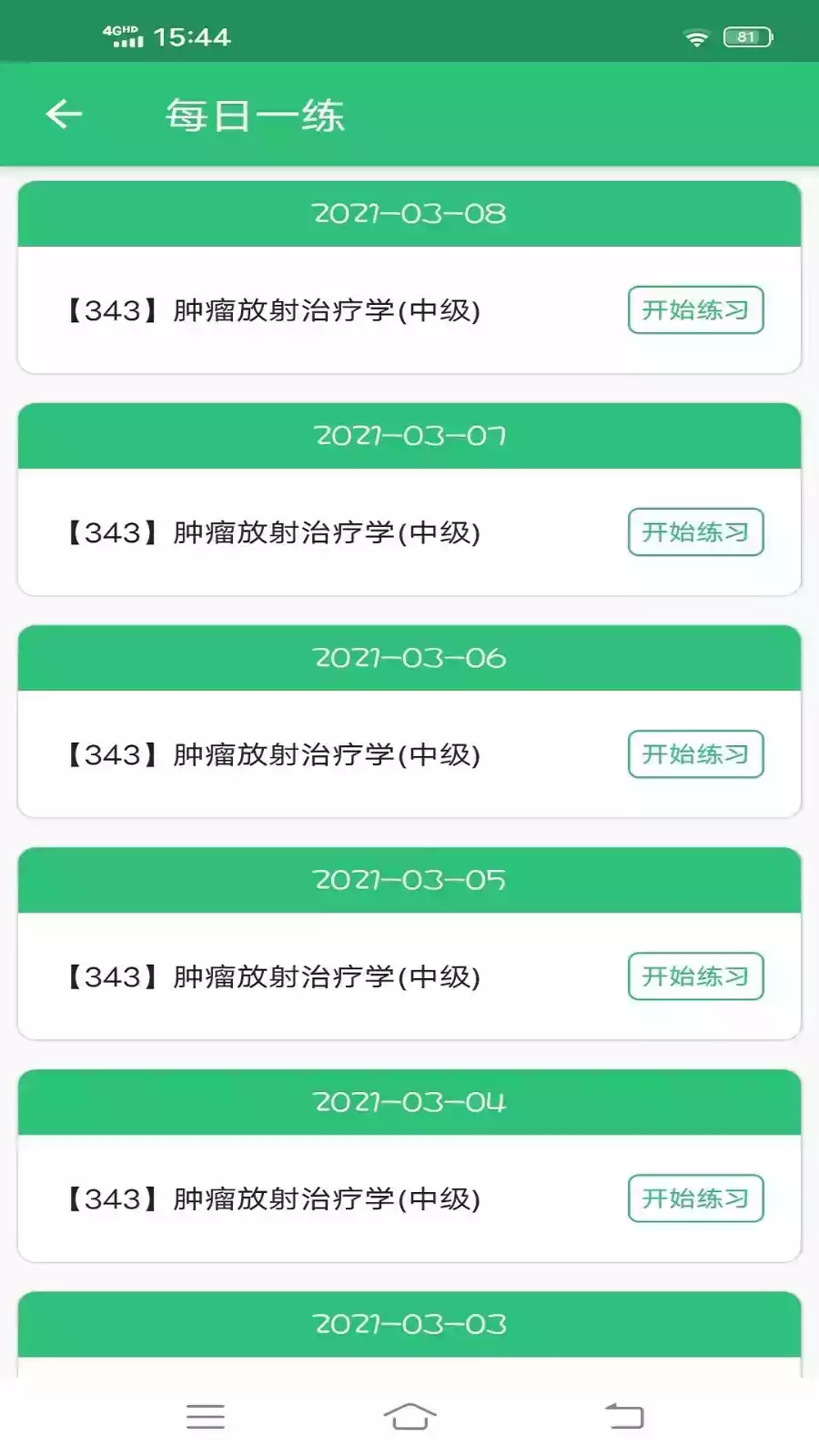Tap 开始练习 for the 2021-03-07 practice
819x1456 pixels.
click(x=695, y=532)
